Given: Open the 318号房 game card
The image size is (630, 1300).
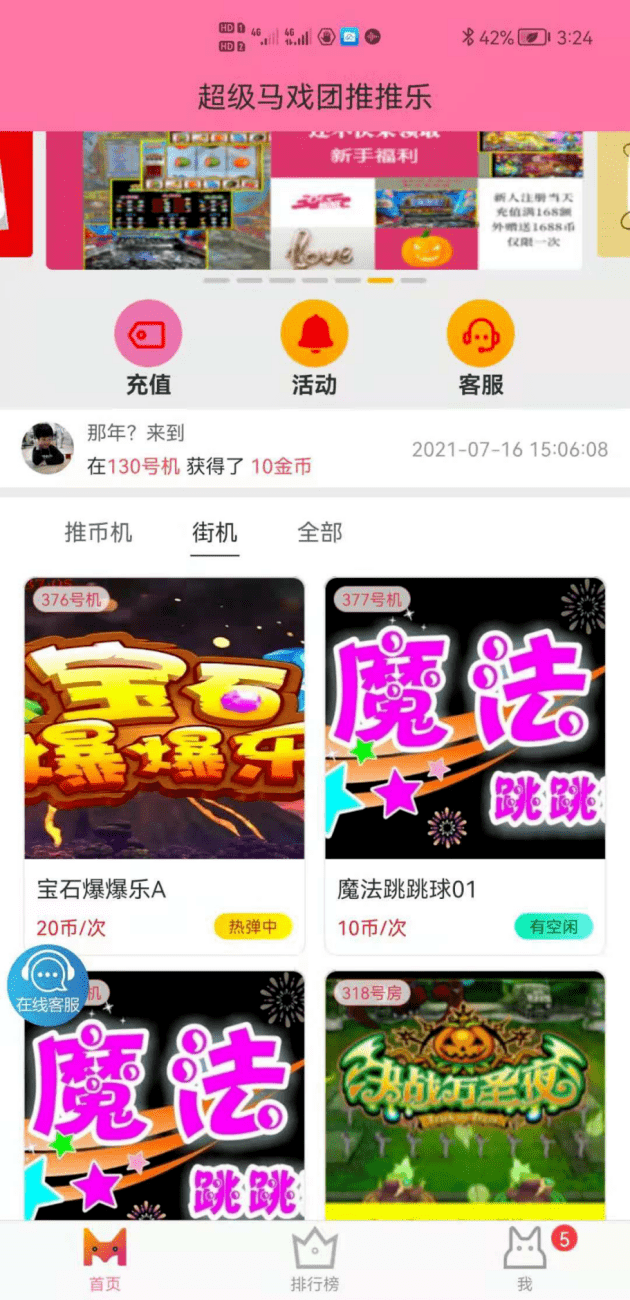Looking at the screenshot, I should 465,1095.
